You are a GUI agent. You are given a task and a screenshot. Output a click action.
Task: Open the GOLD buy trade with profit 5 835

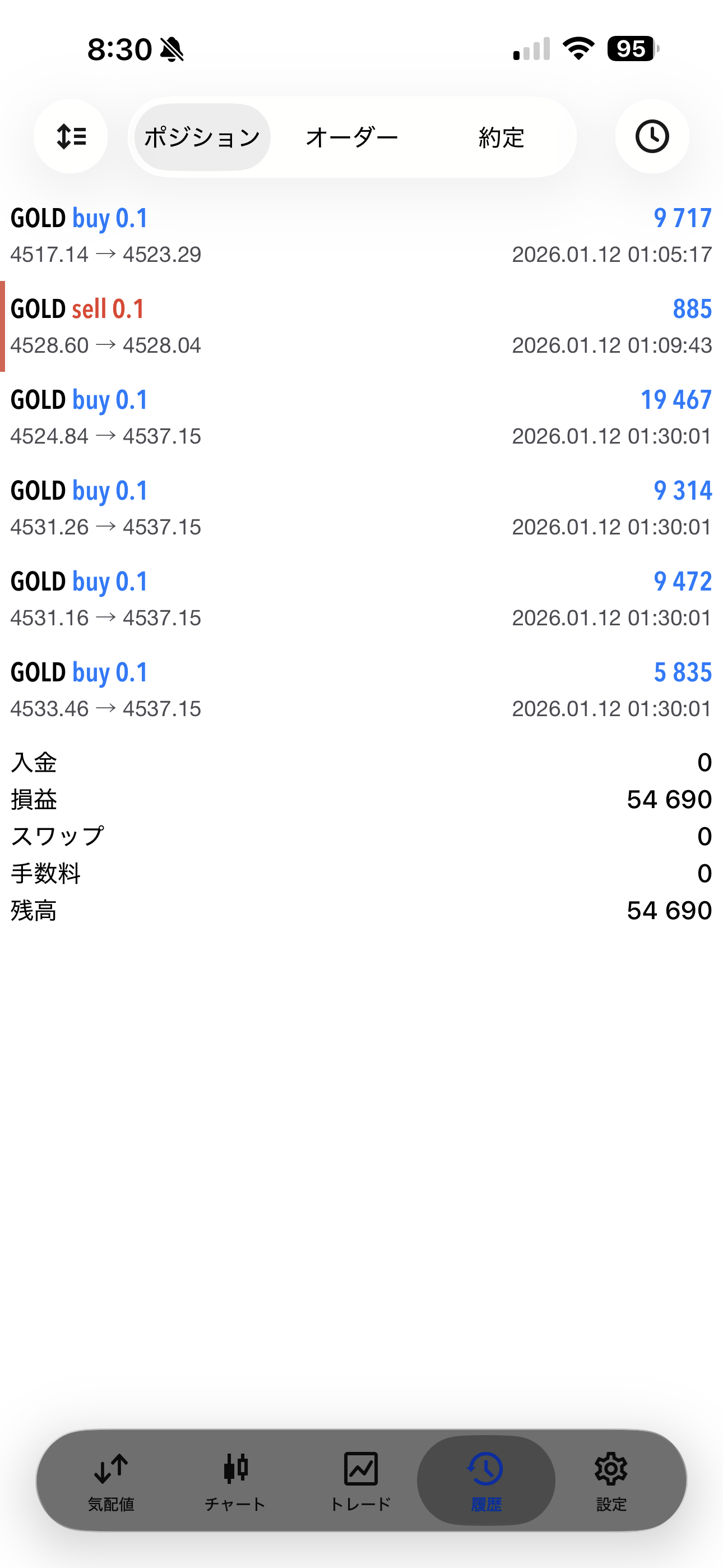coord(361,690)
